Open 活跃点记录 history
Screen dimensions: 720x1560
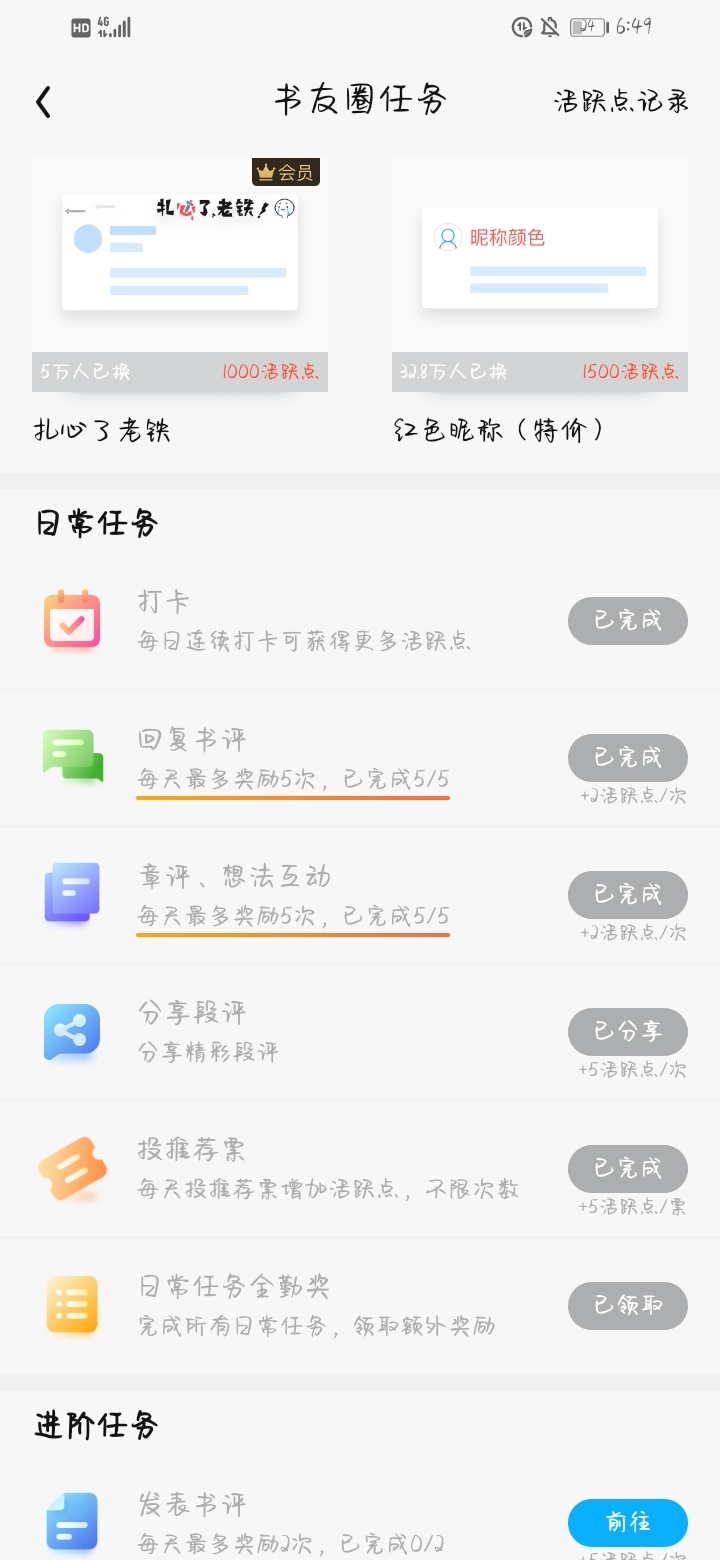pyautogui.click(x=621, y=101)
